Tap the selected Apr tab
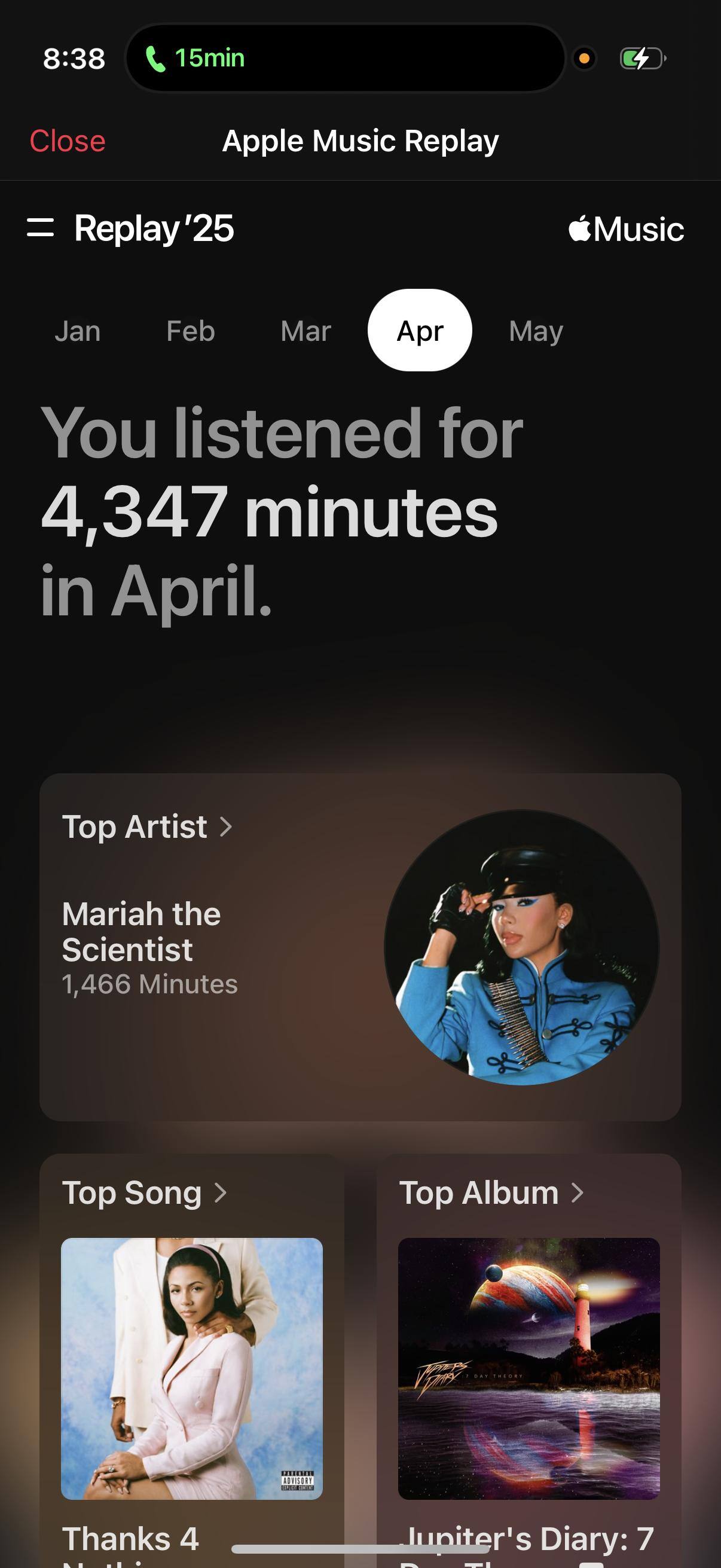Screen dimensions: 721x1568 pos(420,331)
